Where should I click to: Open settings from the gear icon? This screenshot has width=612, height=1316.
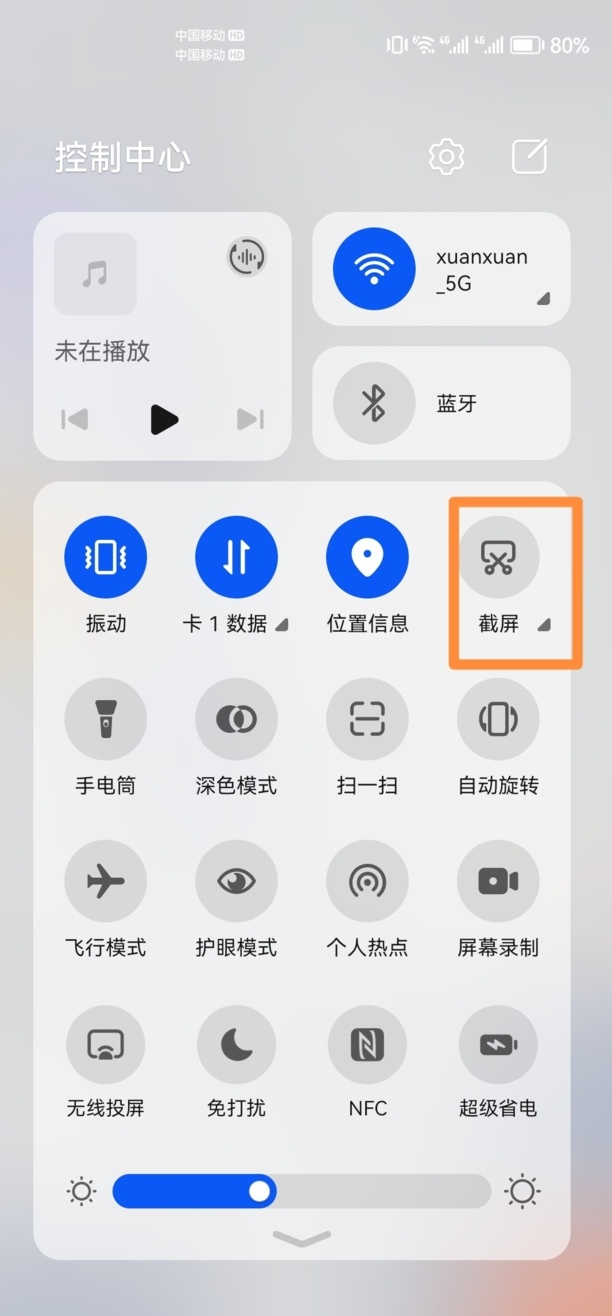tap(447, 157)
